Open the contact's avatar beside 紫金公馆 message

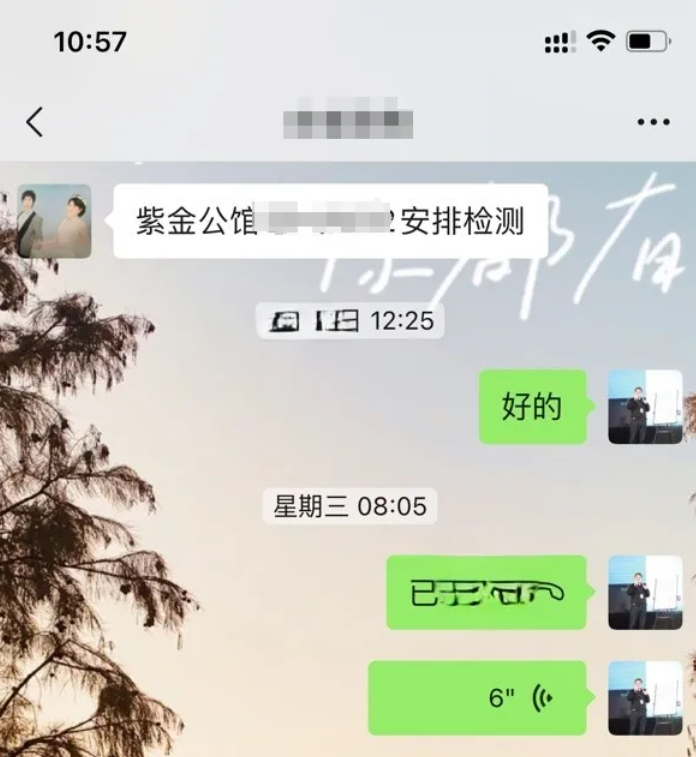[55, 221]
